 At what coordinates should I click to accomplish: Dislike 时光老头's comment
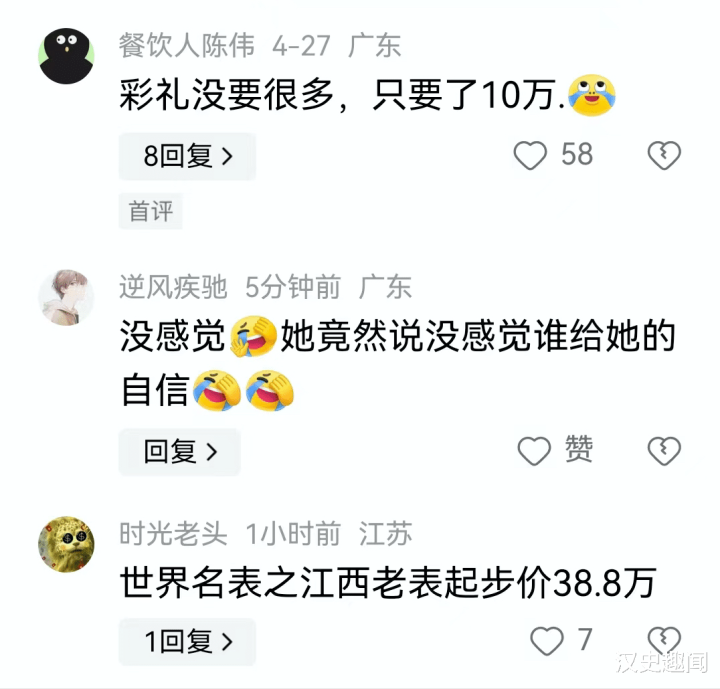664,640
